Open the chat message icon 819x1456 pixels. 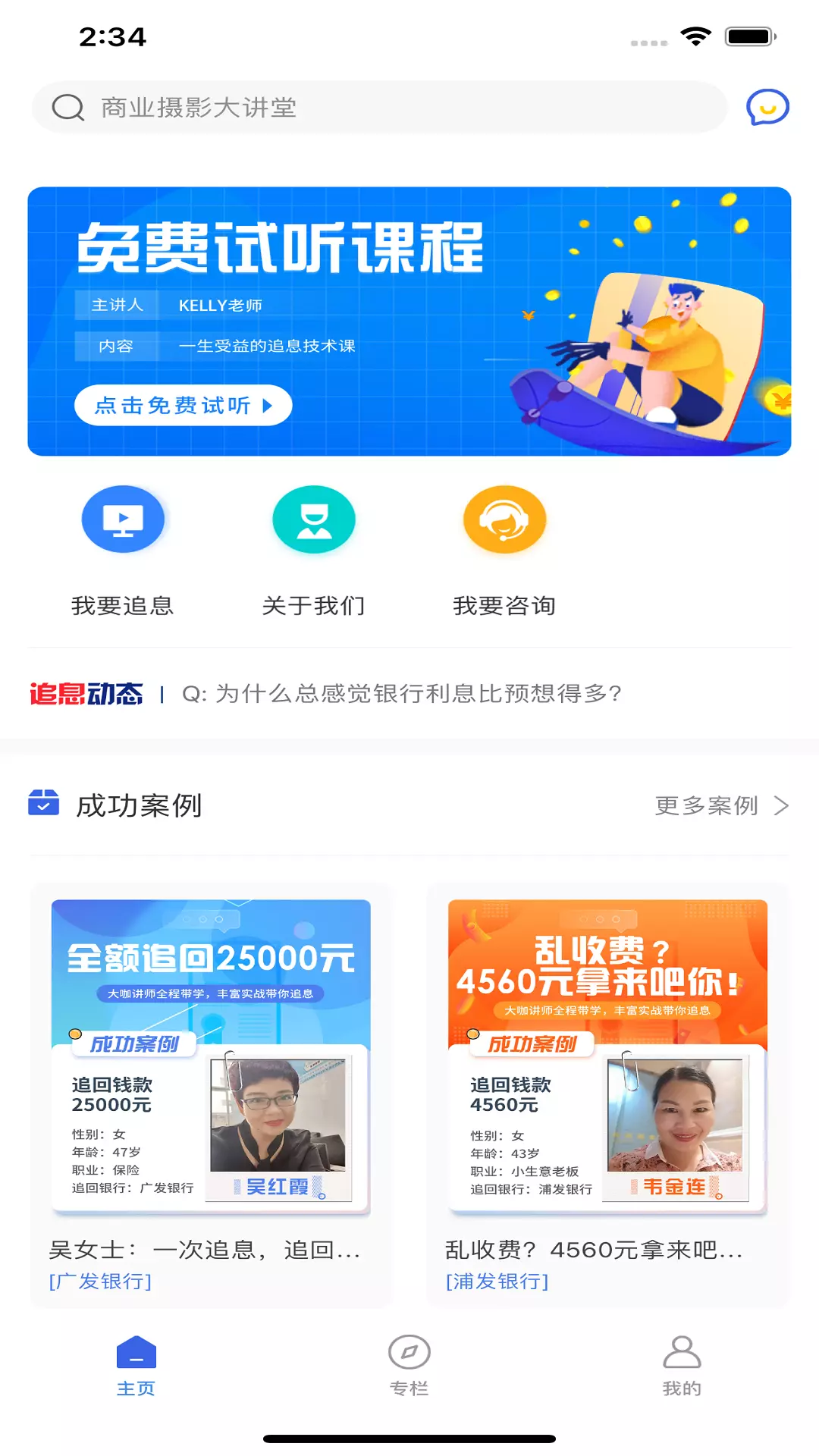coord(767,107)
